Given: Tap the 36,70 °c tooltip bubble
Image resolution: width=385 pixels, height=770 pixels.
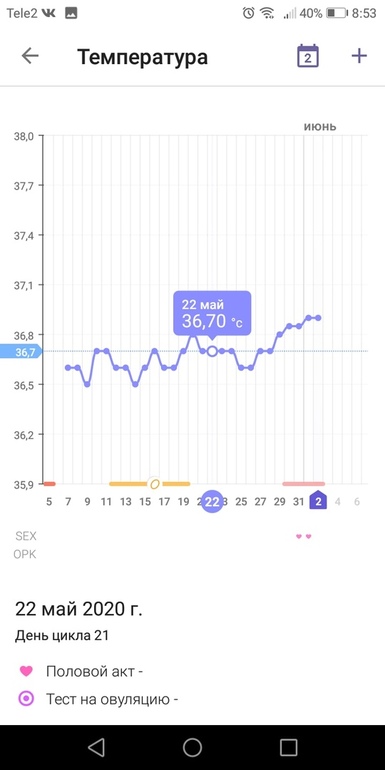Looking at the screenshot, I should coord(212,314).
